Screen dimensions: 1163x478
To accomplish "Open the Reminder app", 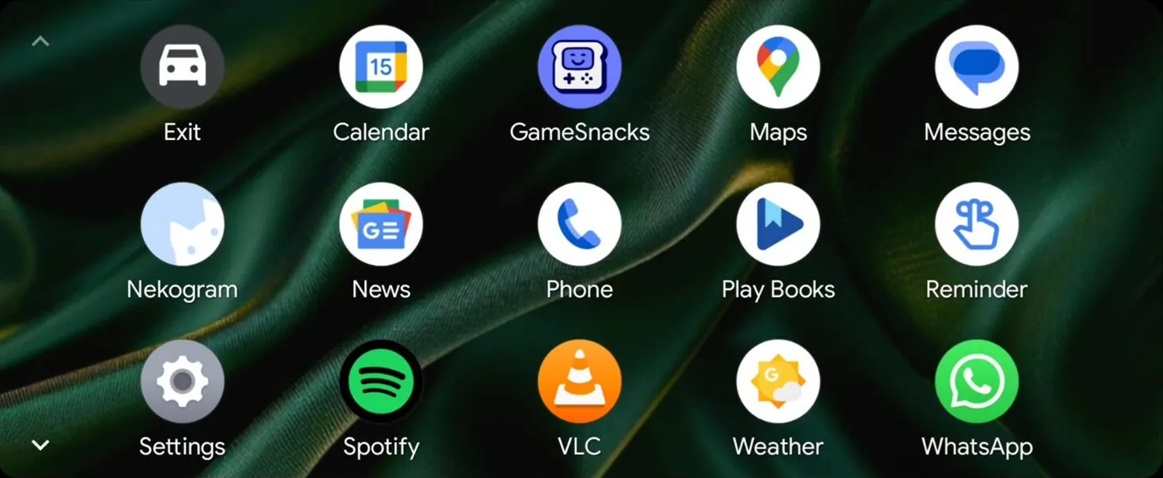I will pyautogui.click(x=977, y=225).
